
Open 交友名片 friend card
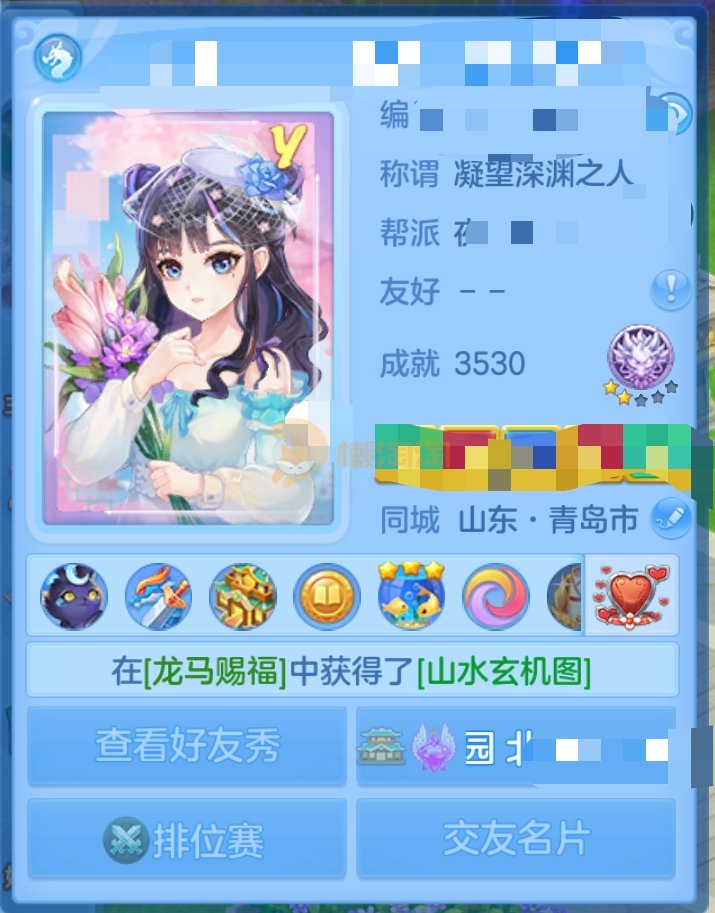tap(516, 841)
